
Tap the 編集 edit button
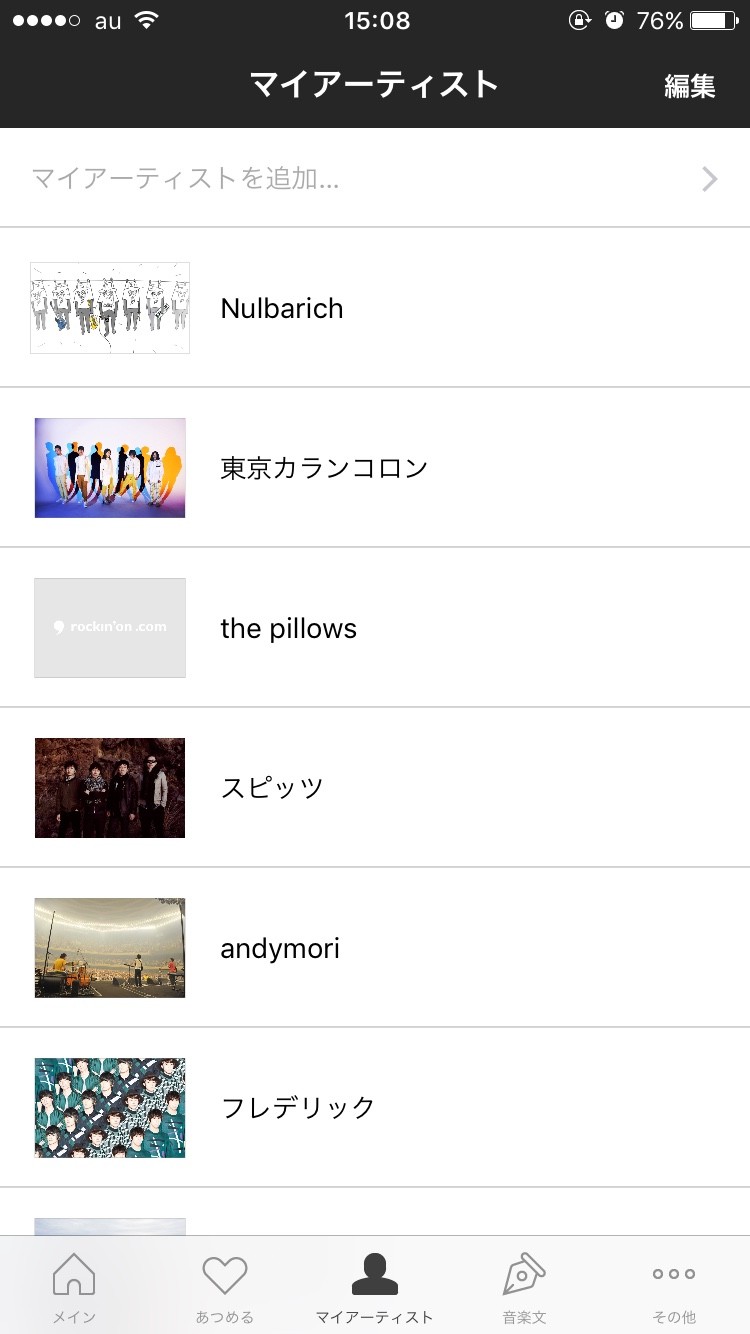pyautogui.click(x=690, y=86)
